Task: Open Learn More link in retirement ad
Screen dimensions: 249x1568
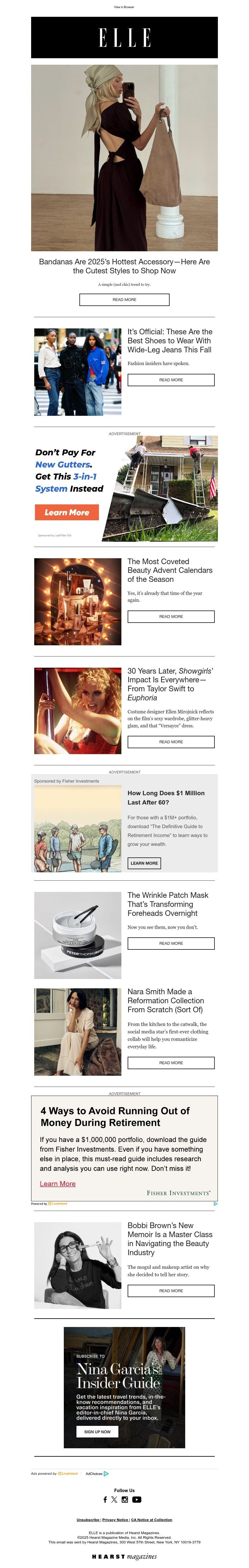Action: [58, 1184]
